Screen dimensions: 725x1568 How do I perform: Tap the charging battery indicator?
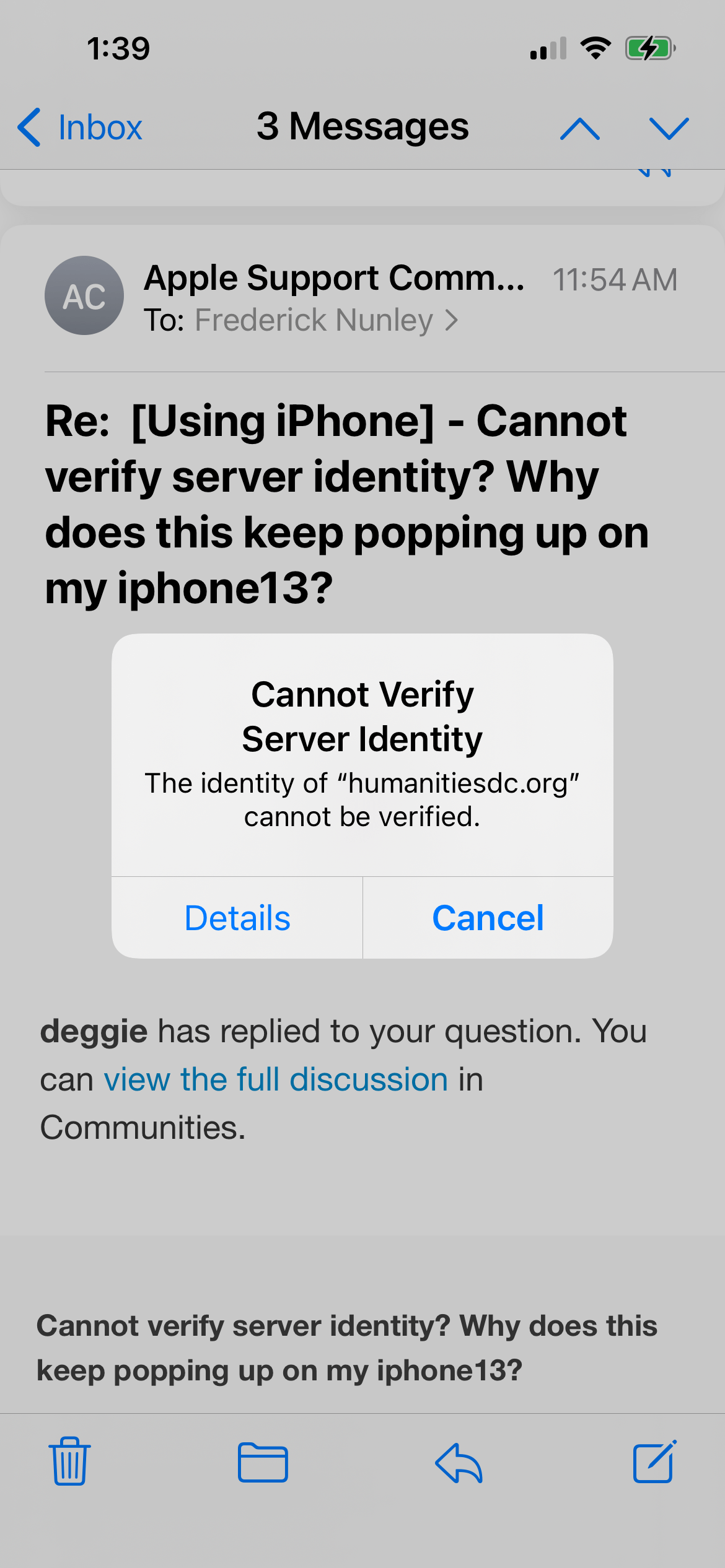click(x=649, y=48)
